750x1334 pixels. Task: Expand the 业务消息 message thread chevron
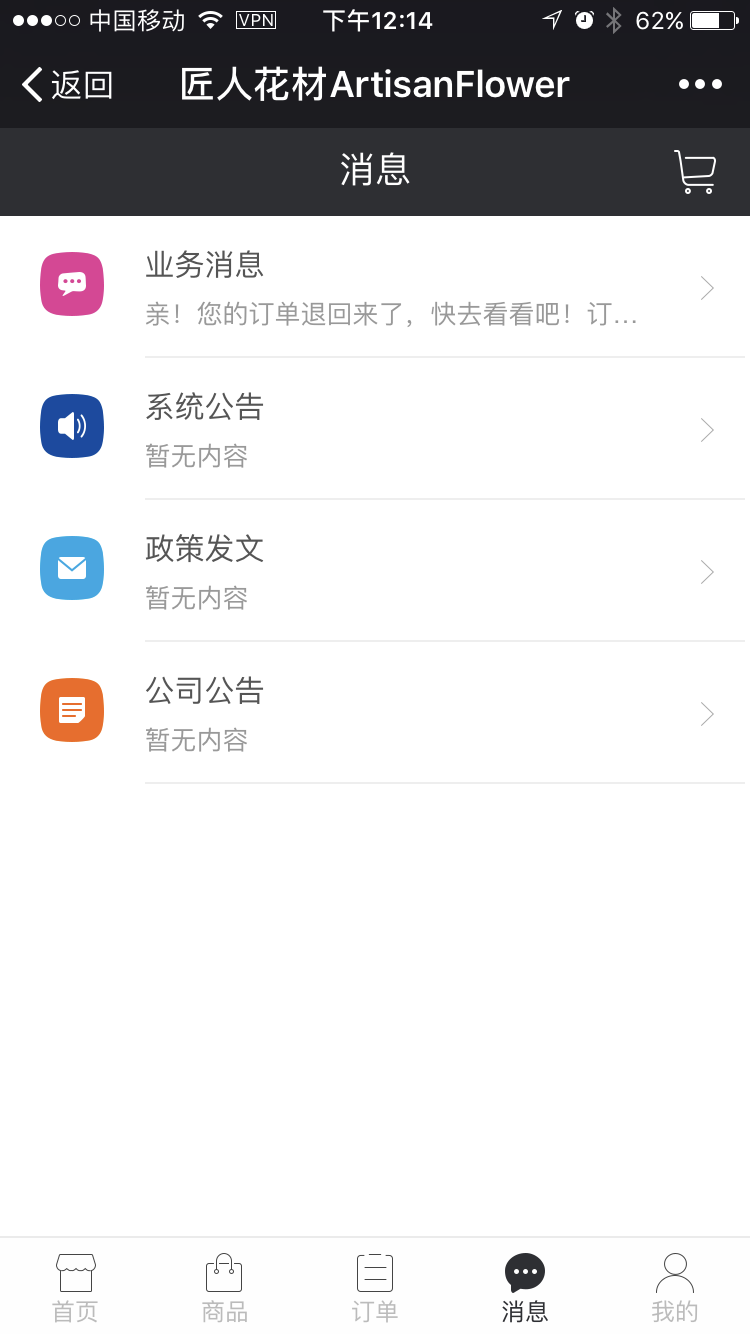707,288
